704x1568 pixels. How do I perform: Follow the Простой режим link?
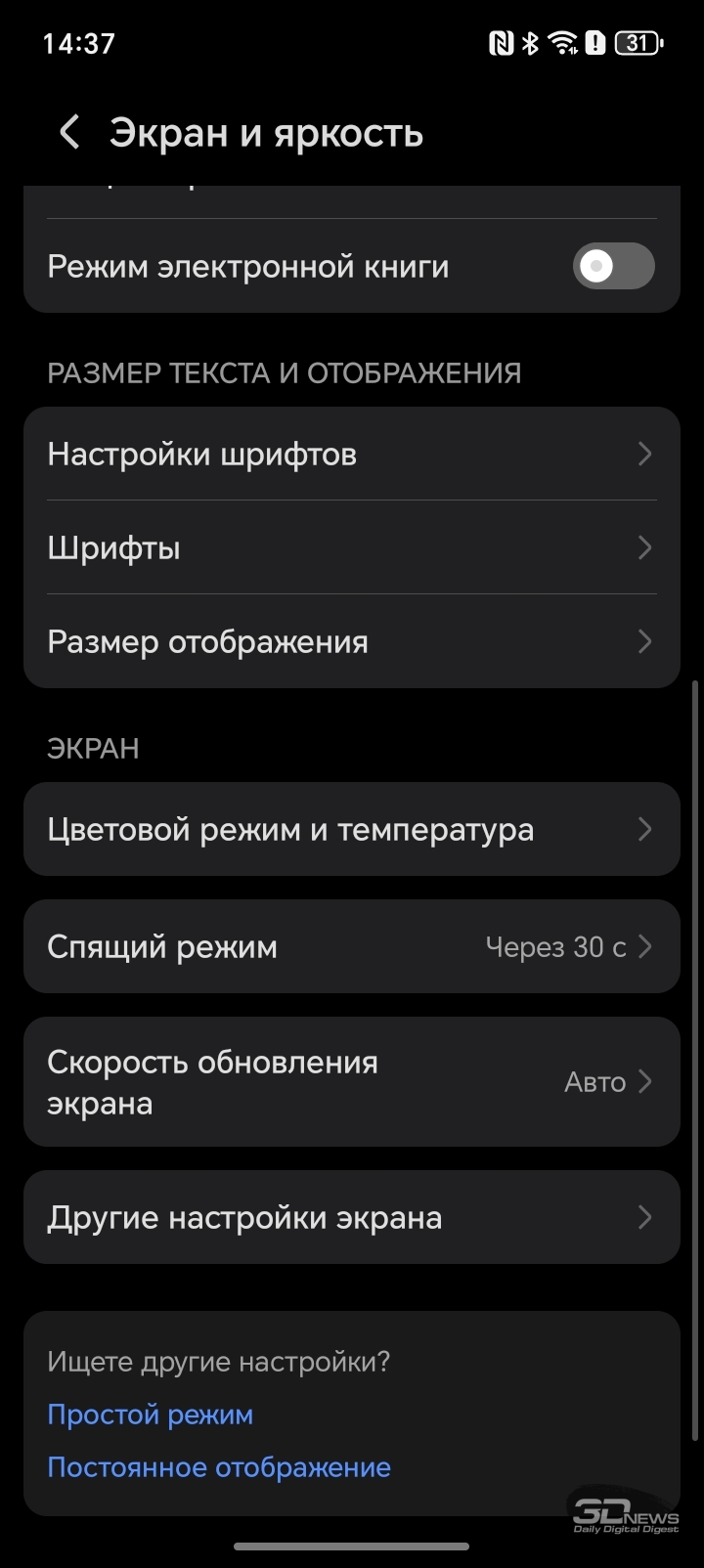coord(151,1415)
